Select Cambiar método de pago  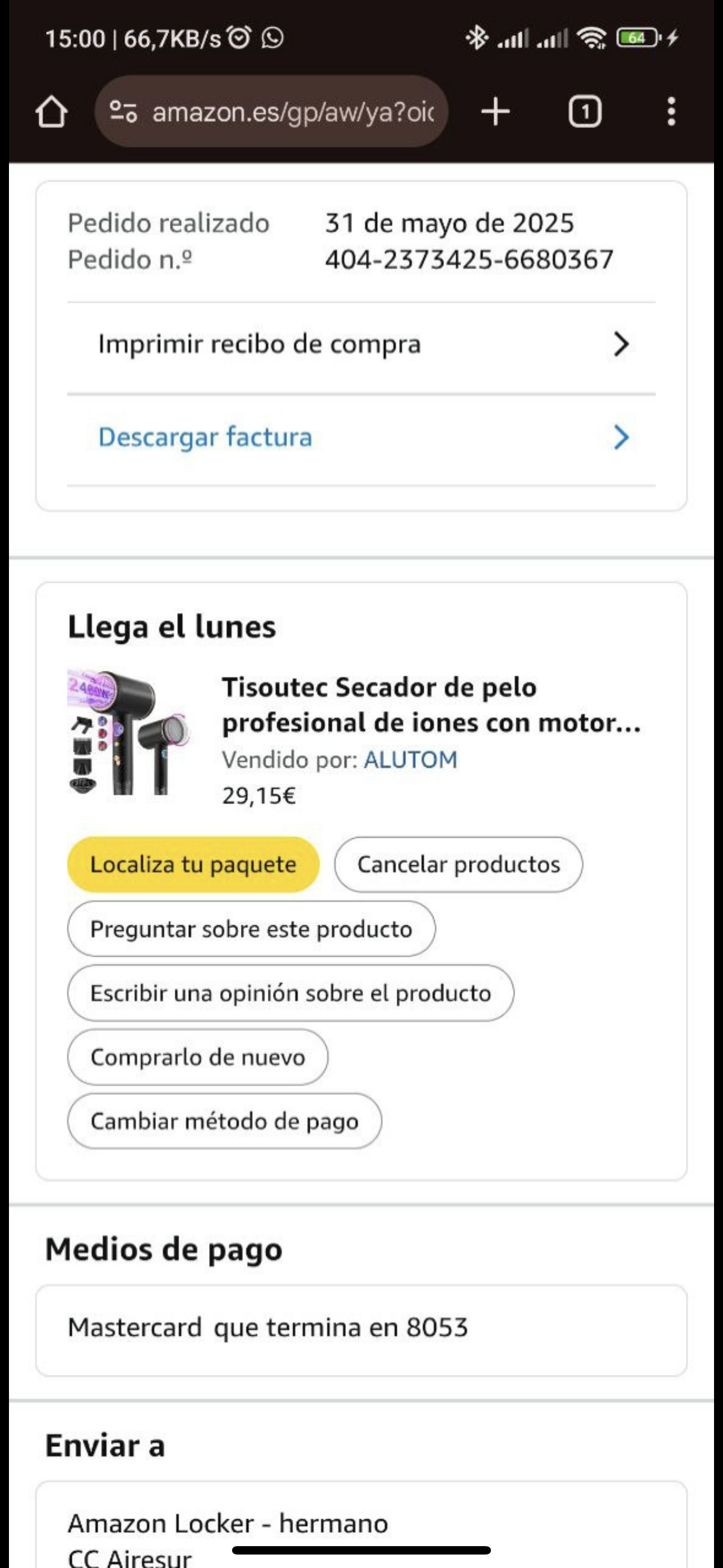(x=225, y=1121)
